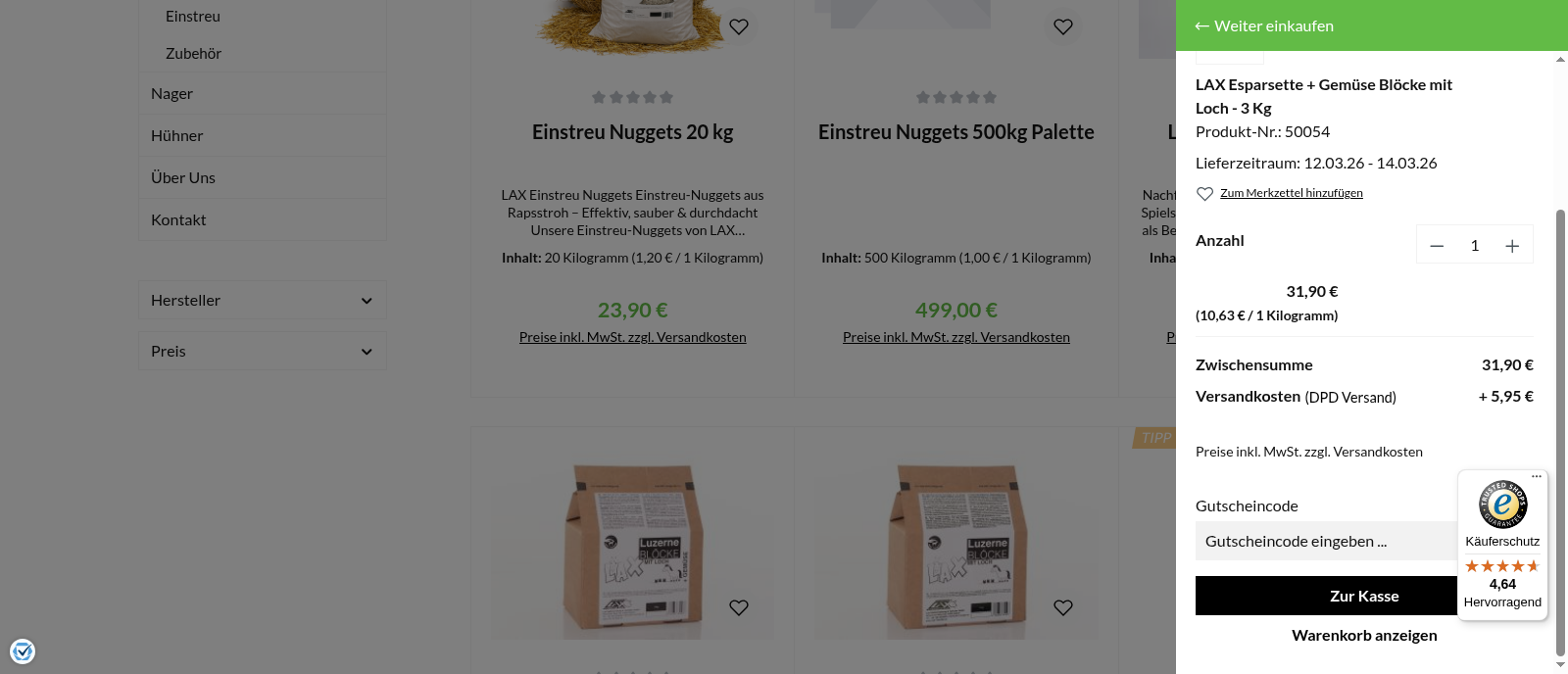This screenshot has width=1568, height=674.
Task: Select the Einstreu subcategory
Action: click(193, 17)
